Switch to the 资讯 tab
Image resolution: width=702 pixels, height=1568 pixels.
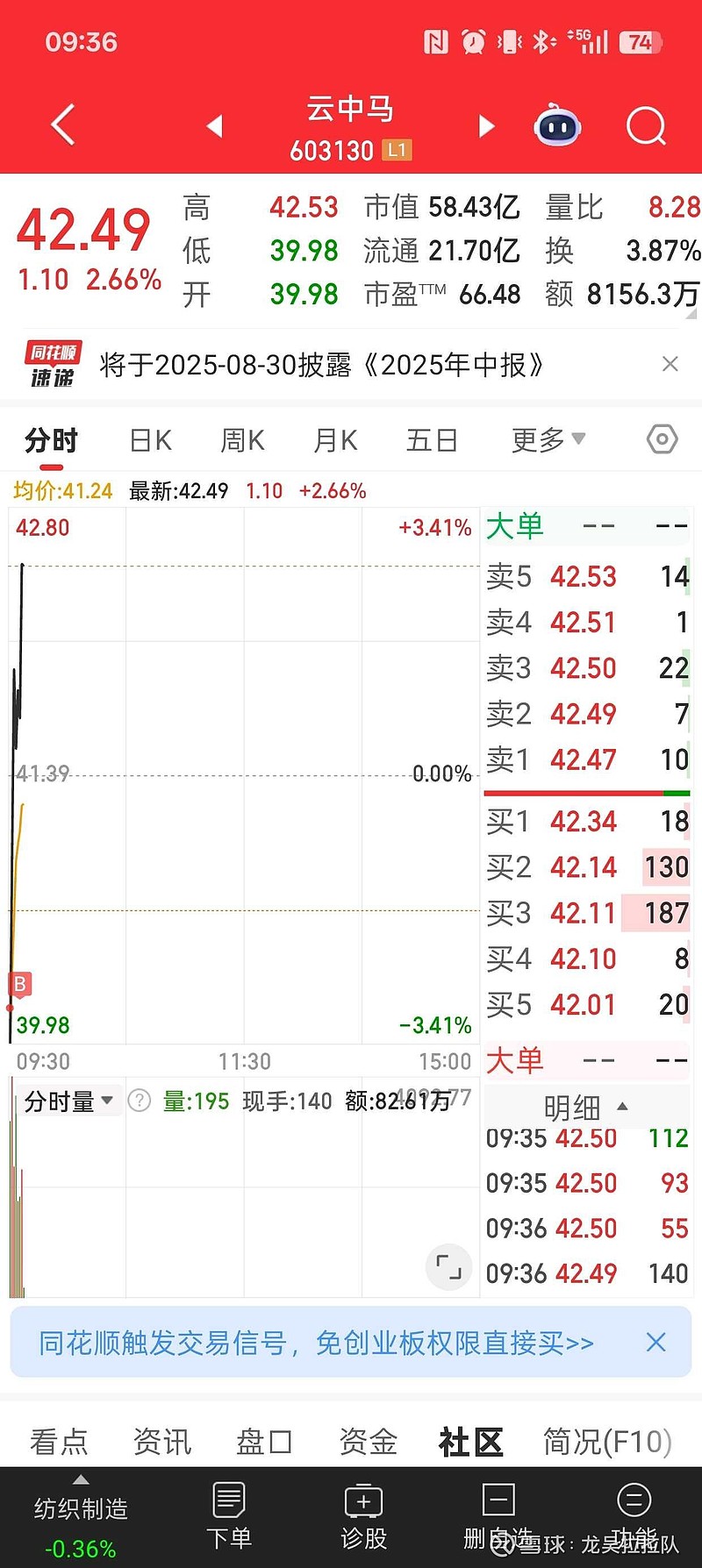tap(162, 1442)
